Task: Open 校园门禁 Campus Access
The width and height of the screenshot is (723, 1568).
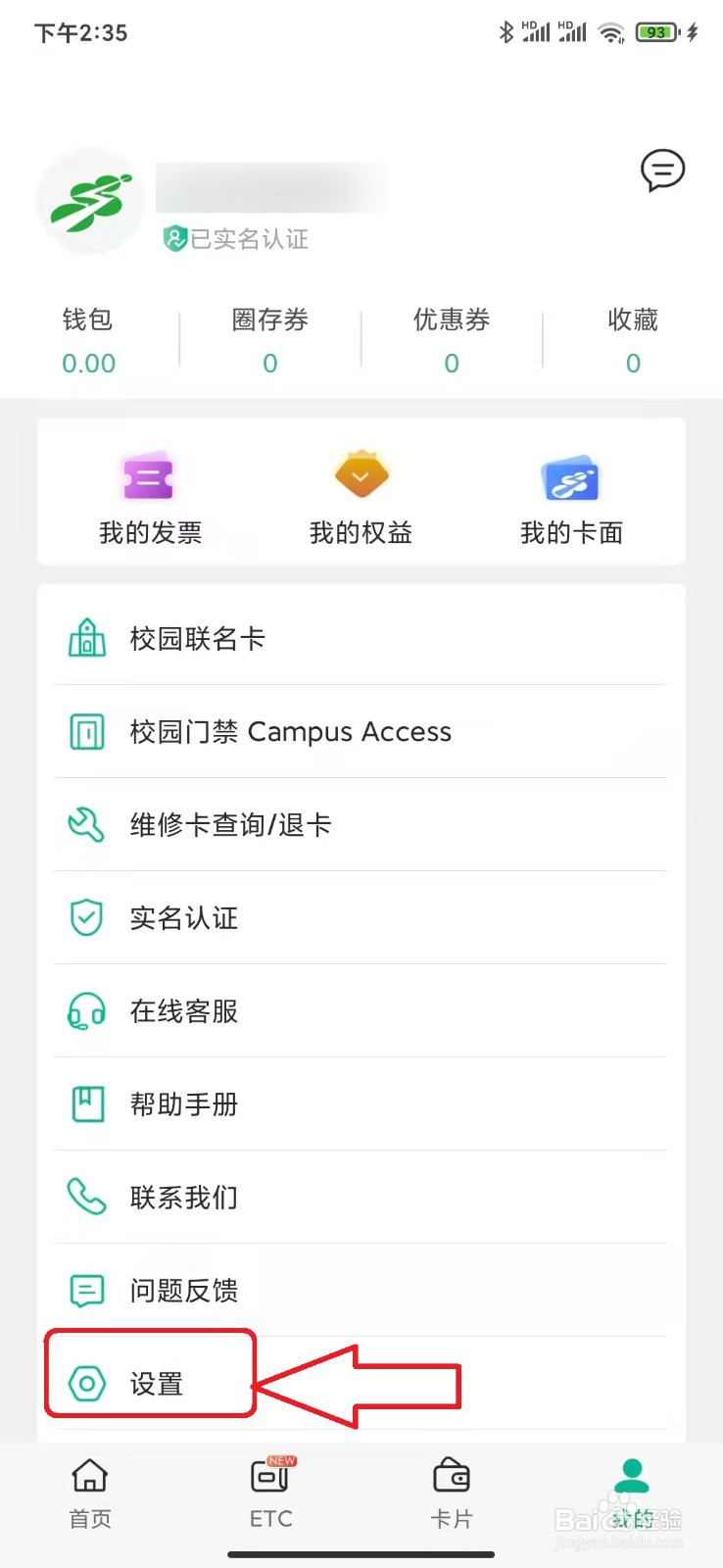Action: coord(361,731)
